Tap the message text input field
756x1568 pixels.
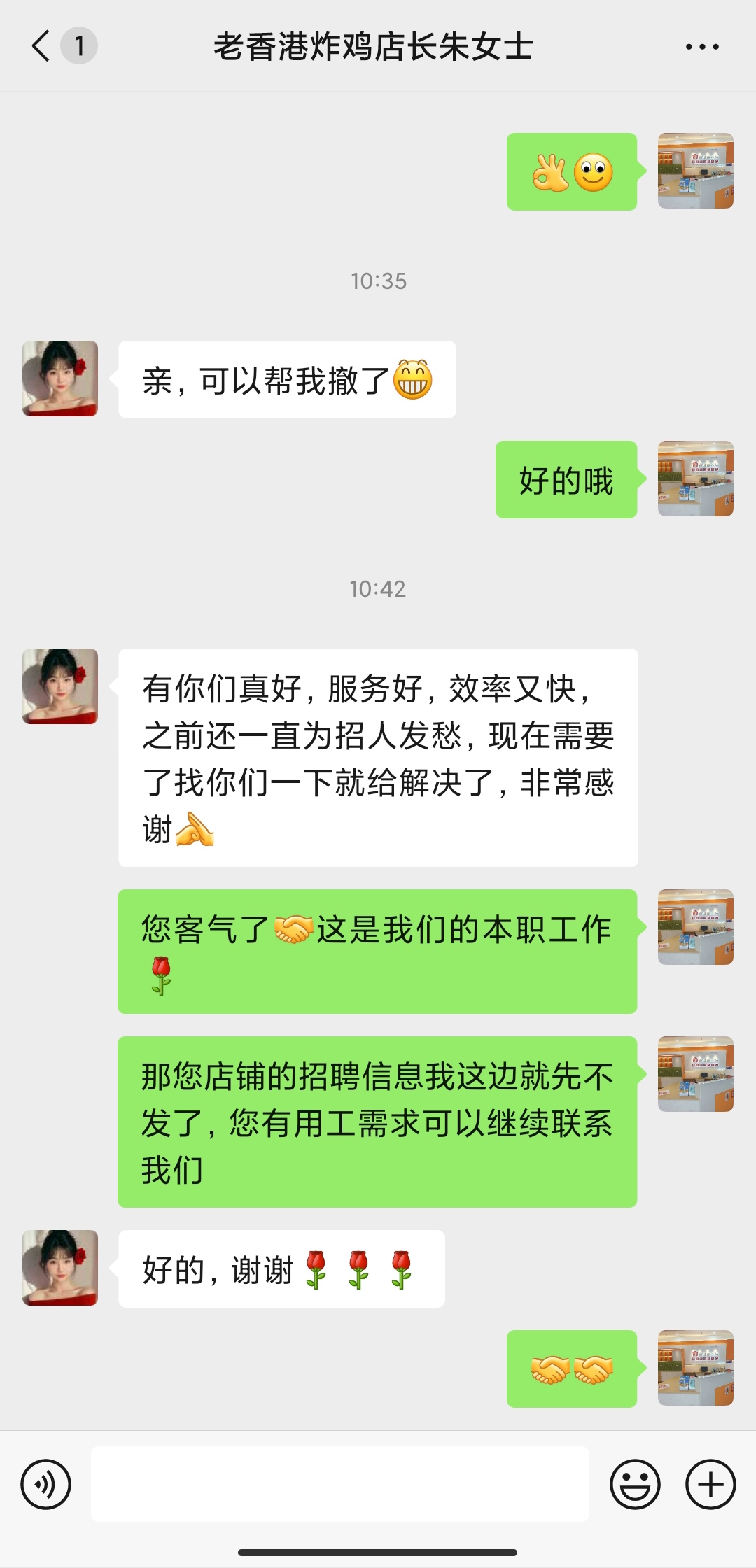point(339,1484)
